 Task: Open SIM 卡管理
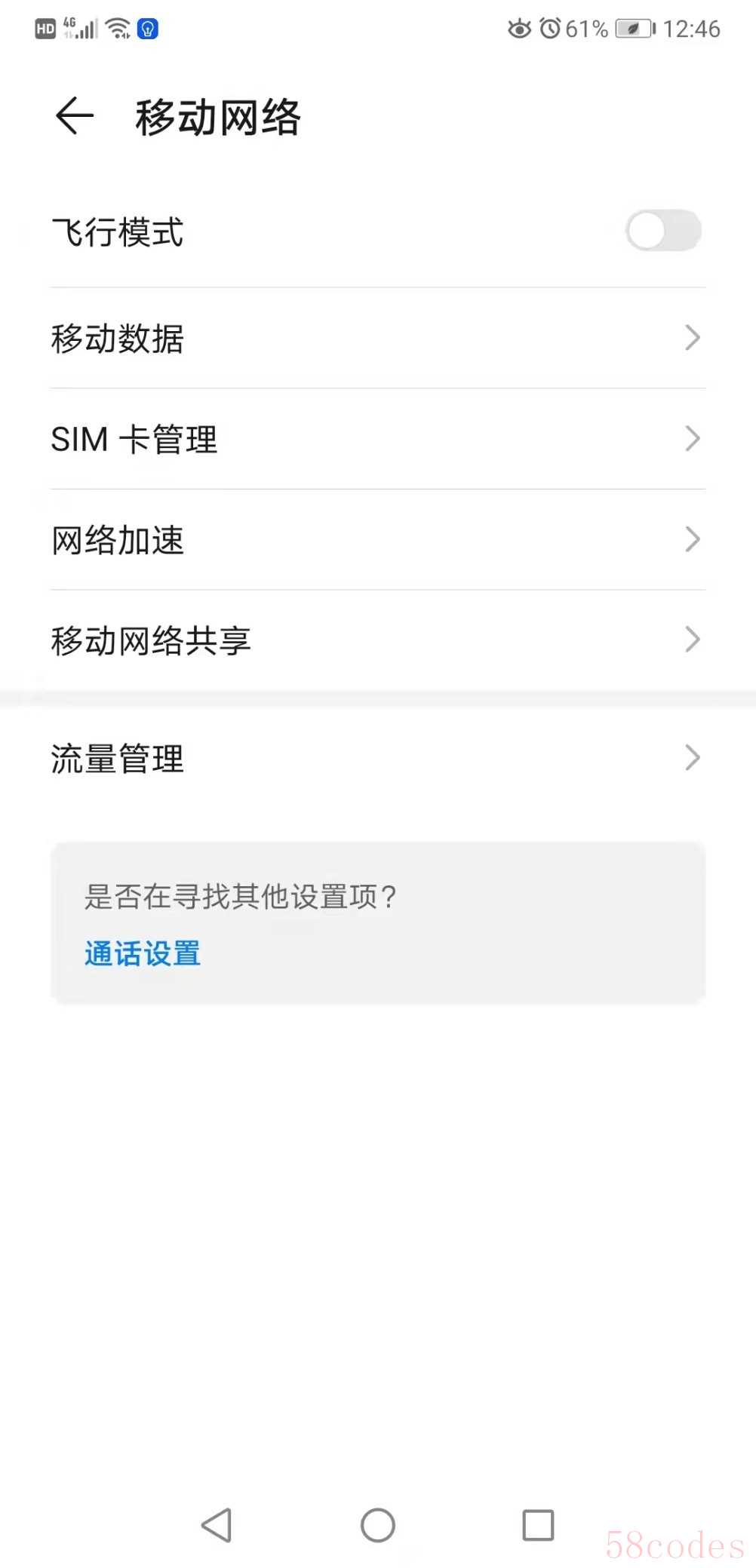(x=378, y=439)
